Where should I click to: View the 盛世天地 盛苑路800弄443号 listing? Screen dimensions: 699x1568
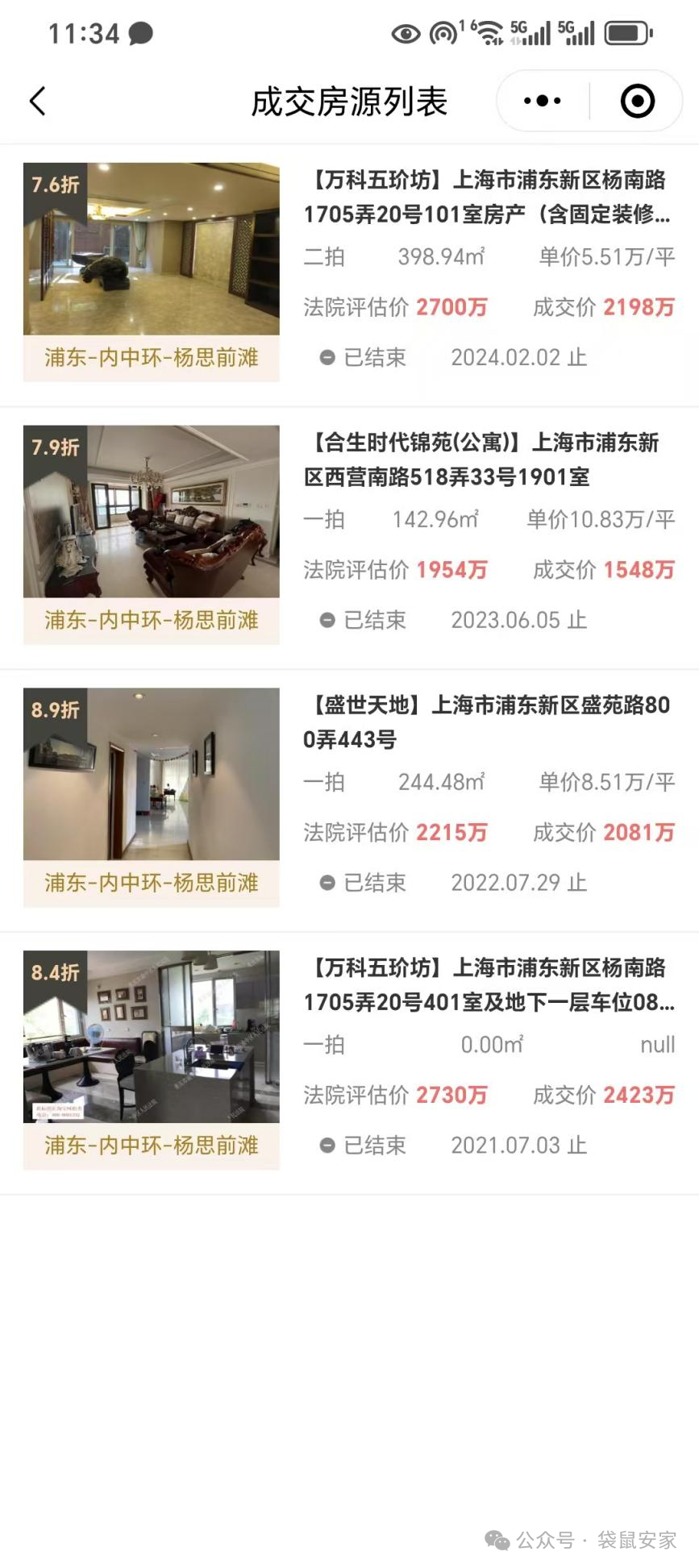(x=486, y=722)
